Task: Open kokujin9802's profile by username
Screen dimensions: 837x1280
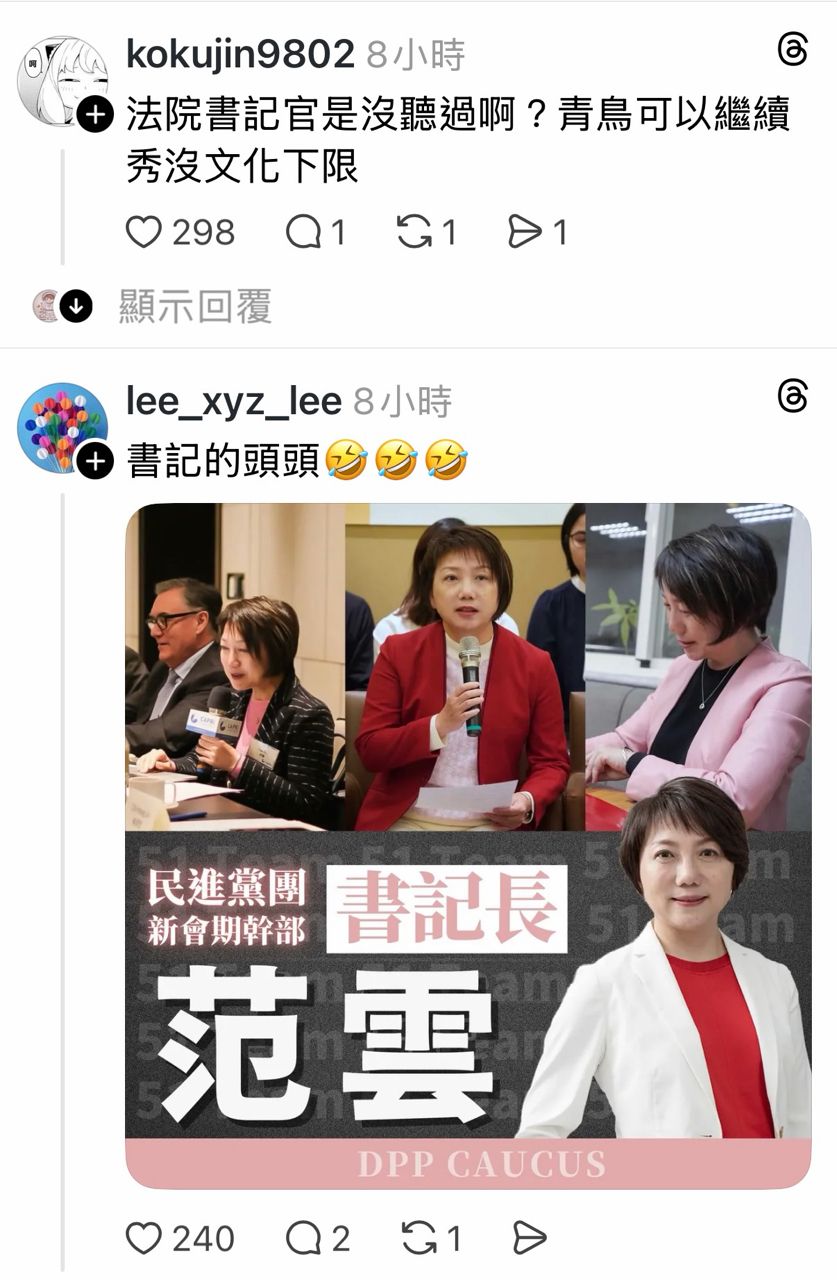Action: click(240, 54)
